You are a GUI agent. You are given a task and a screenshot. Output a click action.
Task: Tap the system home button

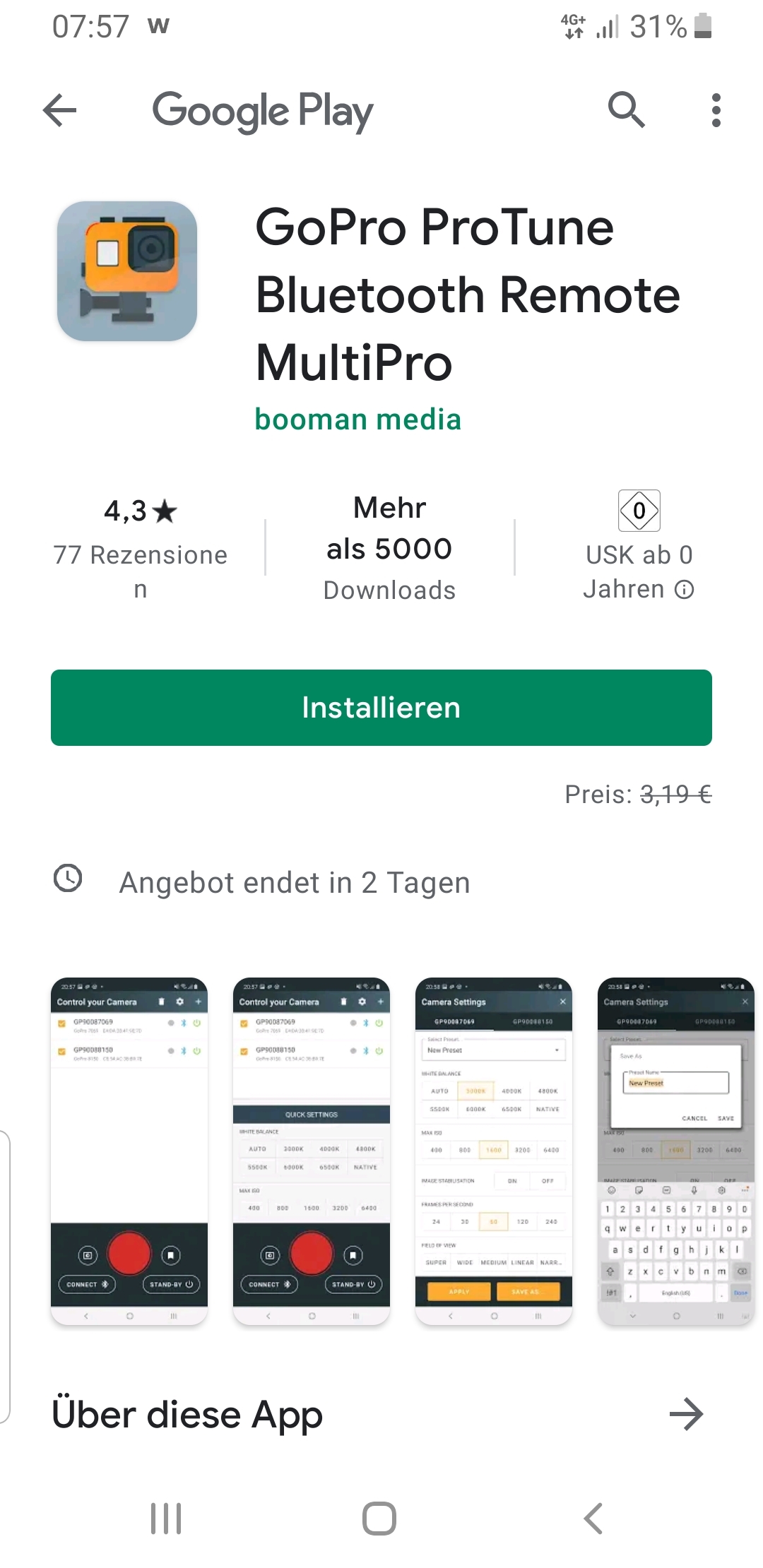point(379,1519)
